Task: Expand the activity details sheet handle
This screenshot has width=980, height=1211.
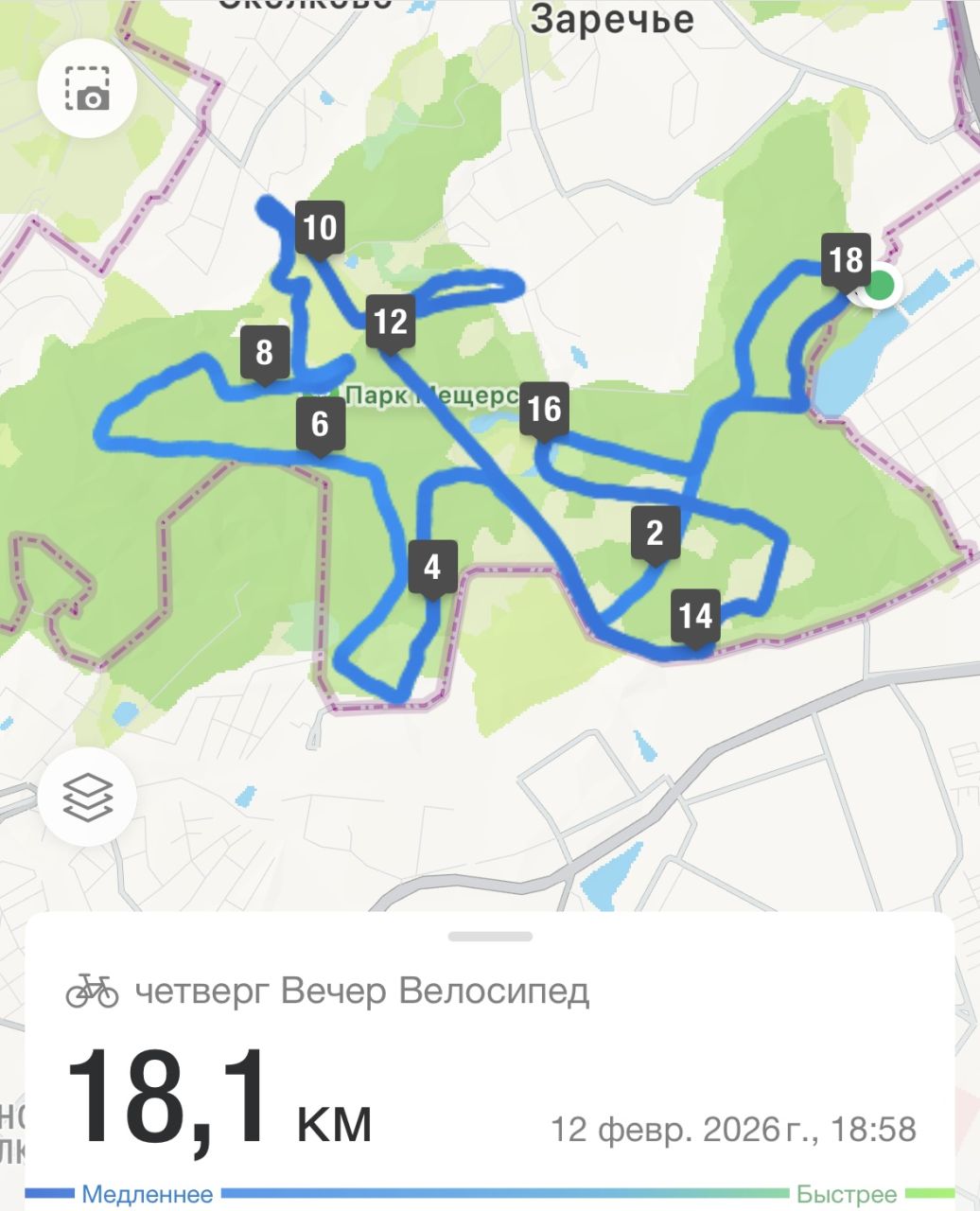Action: click(x=490, y=937)
